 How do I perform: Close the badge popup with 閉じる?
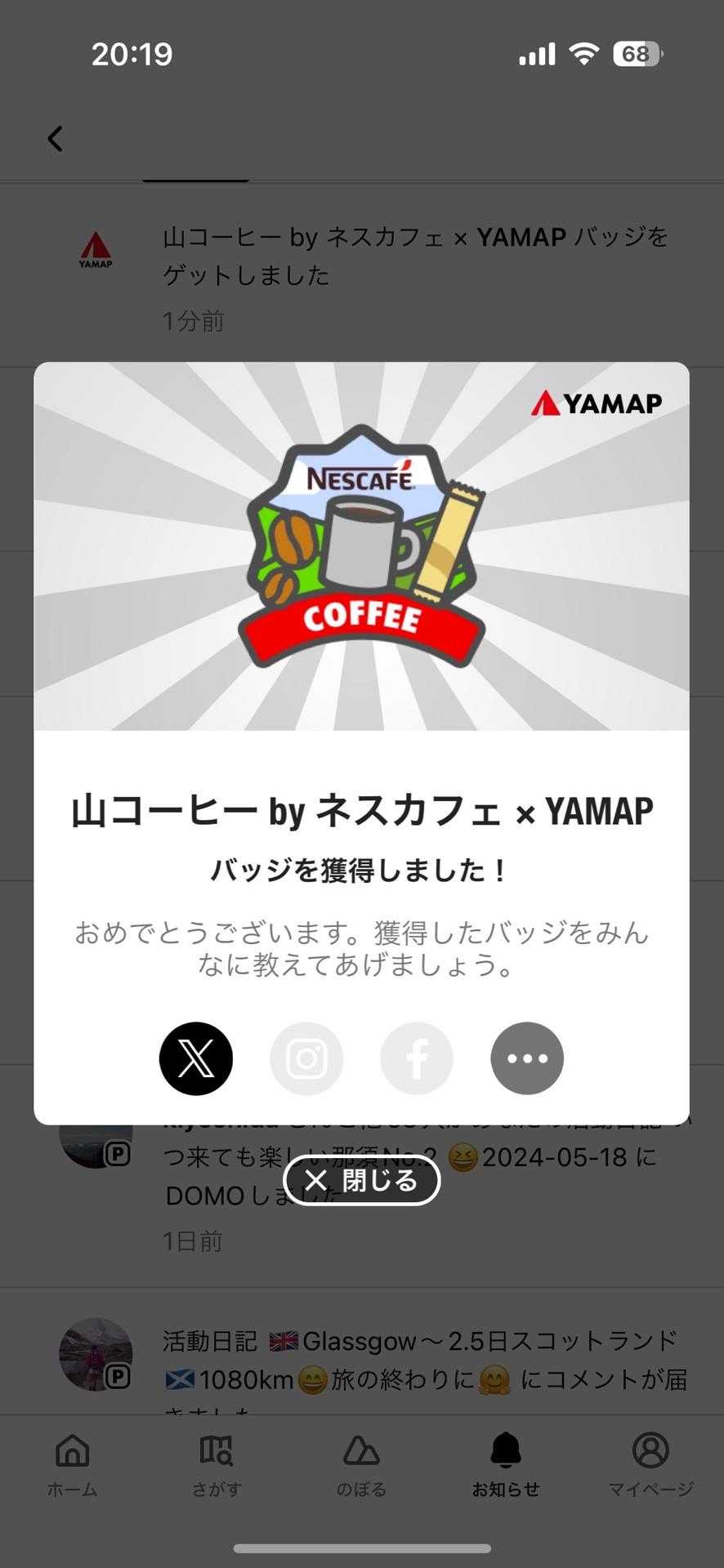point(362,1180)
